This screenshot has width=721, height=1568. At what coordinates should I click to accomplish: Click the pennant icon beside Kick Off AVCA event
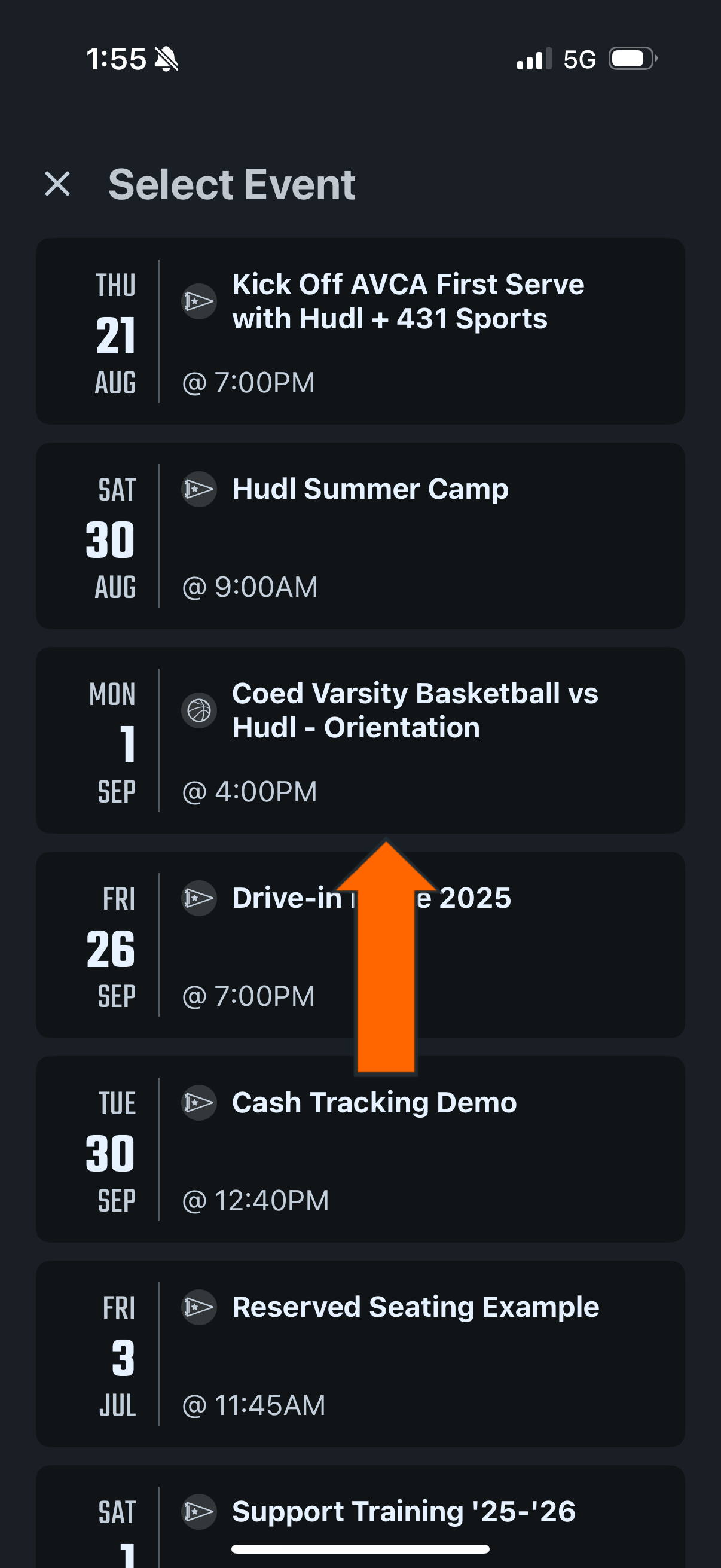click(198, 301)
